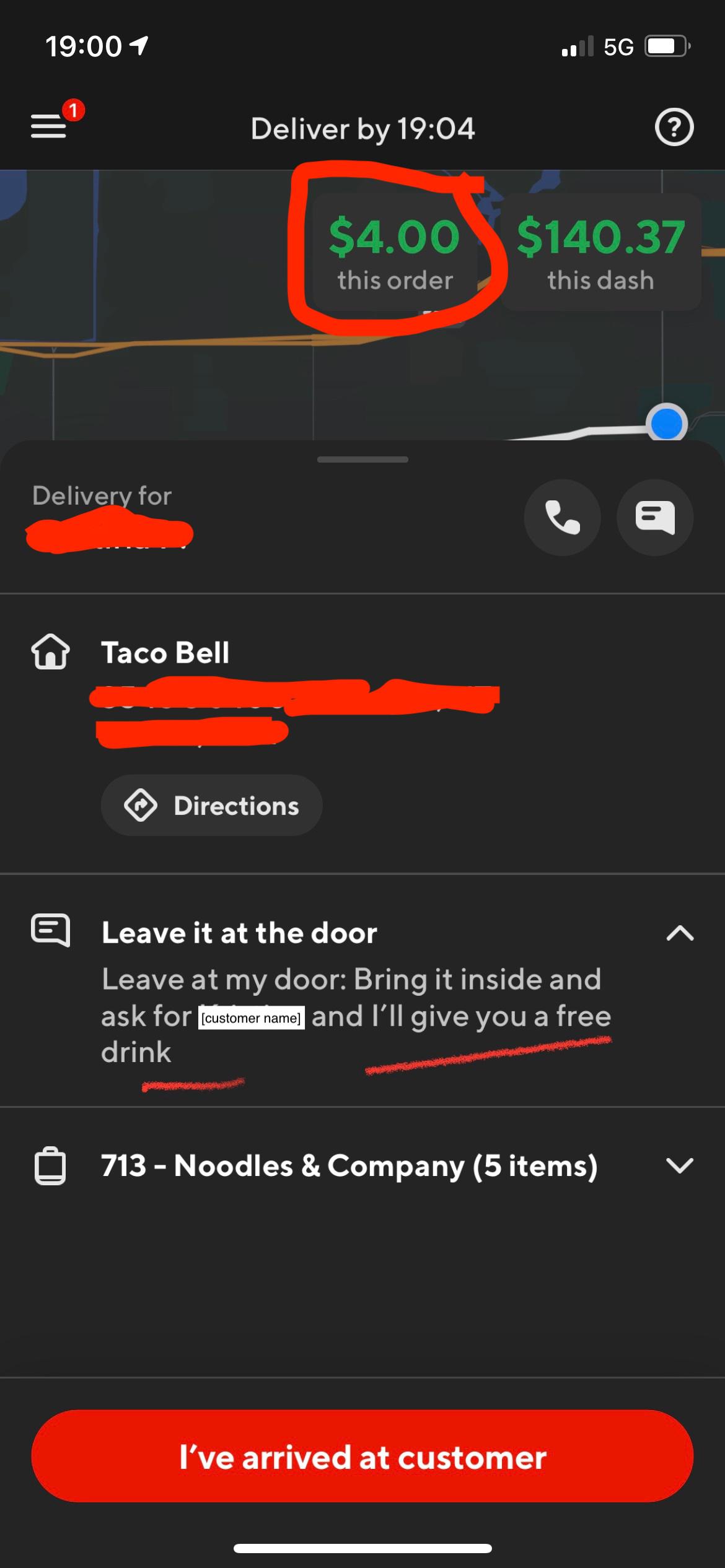Tap the drag handle on the delivery sheet
725x1568 pixels.
click(x=362, y=460)
